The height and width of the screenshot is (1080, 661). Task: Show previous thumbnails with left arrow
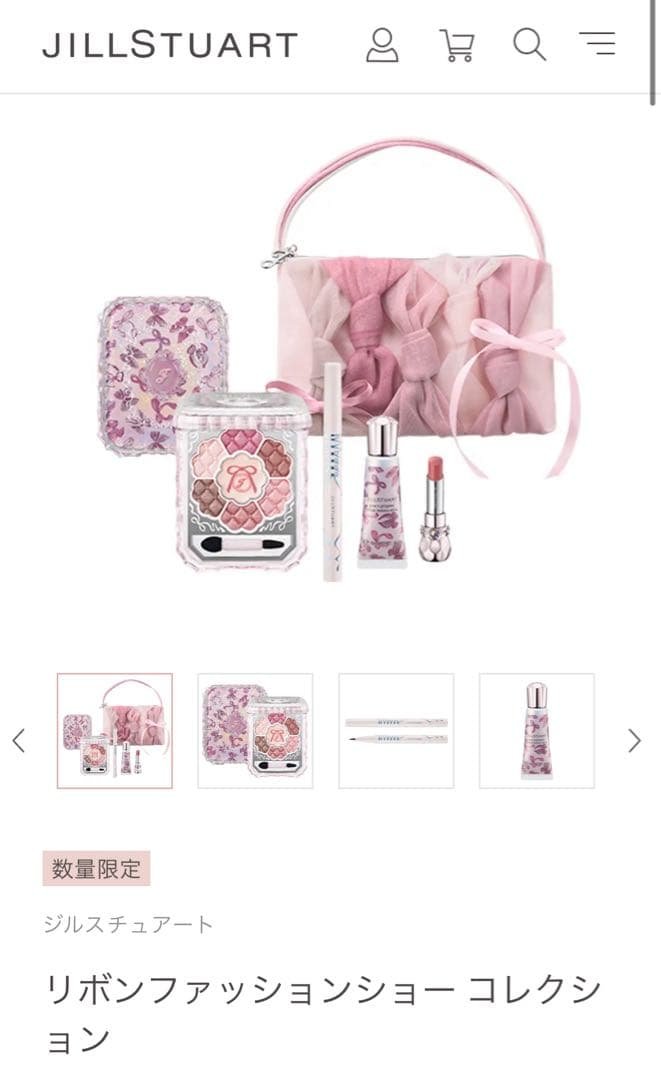click(x=18, y=740)
